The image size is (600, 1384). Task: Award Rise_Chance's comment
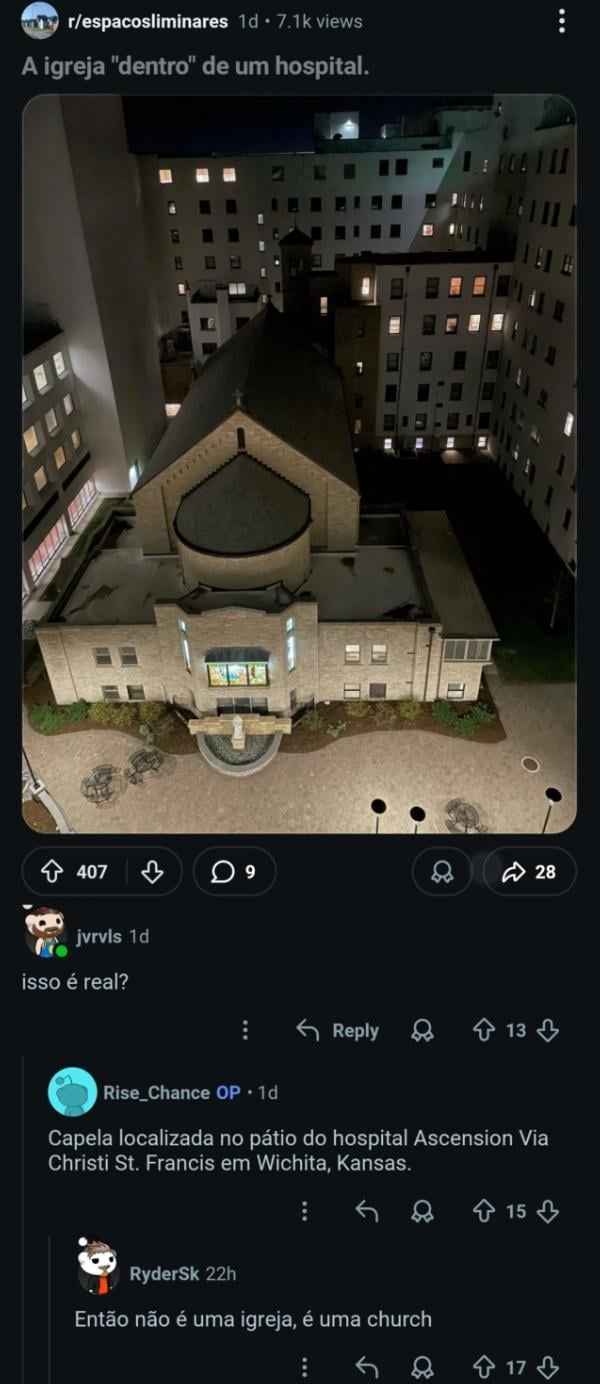pos(423,1212)
